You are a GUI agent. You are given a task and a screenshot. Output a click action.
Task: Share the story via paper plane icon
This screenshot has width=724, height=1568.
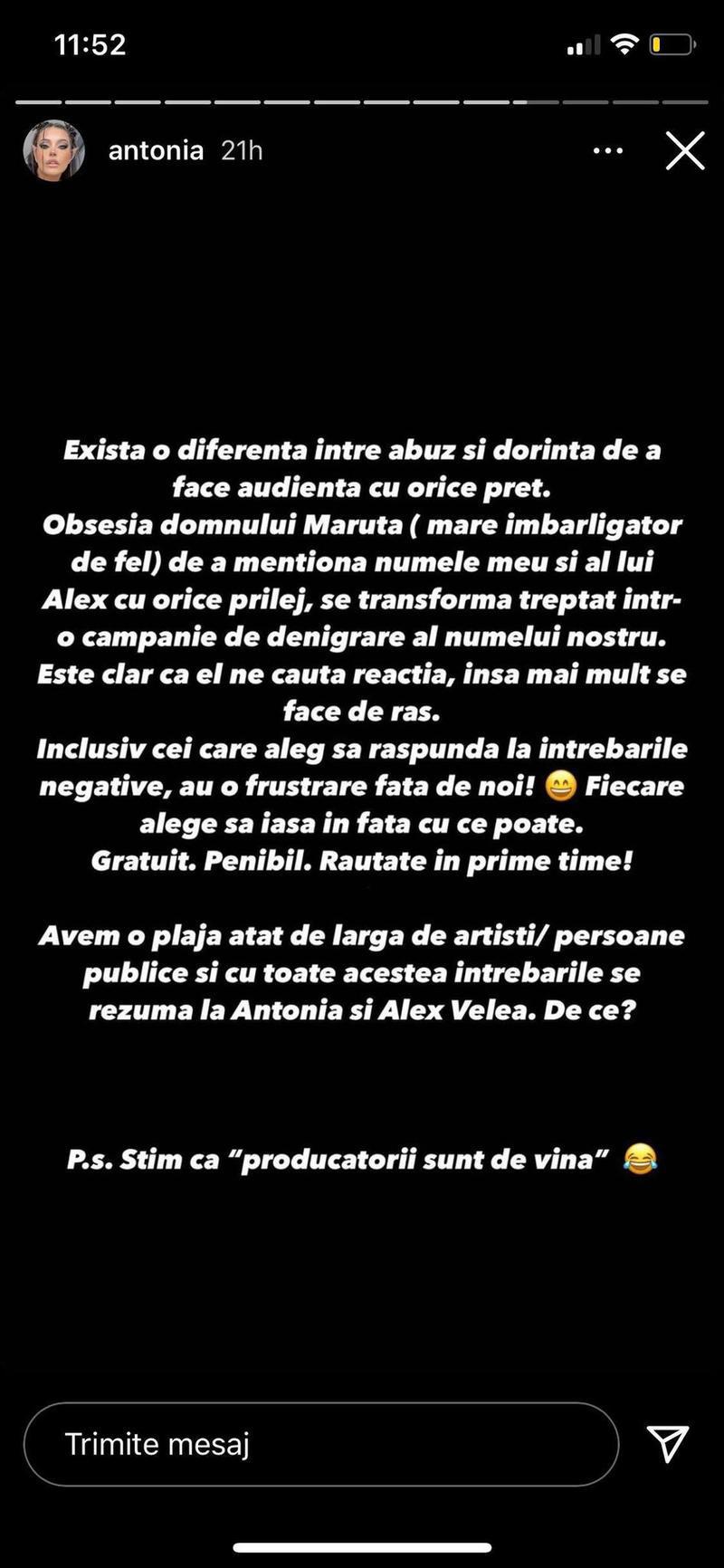click(668, 1443)
